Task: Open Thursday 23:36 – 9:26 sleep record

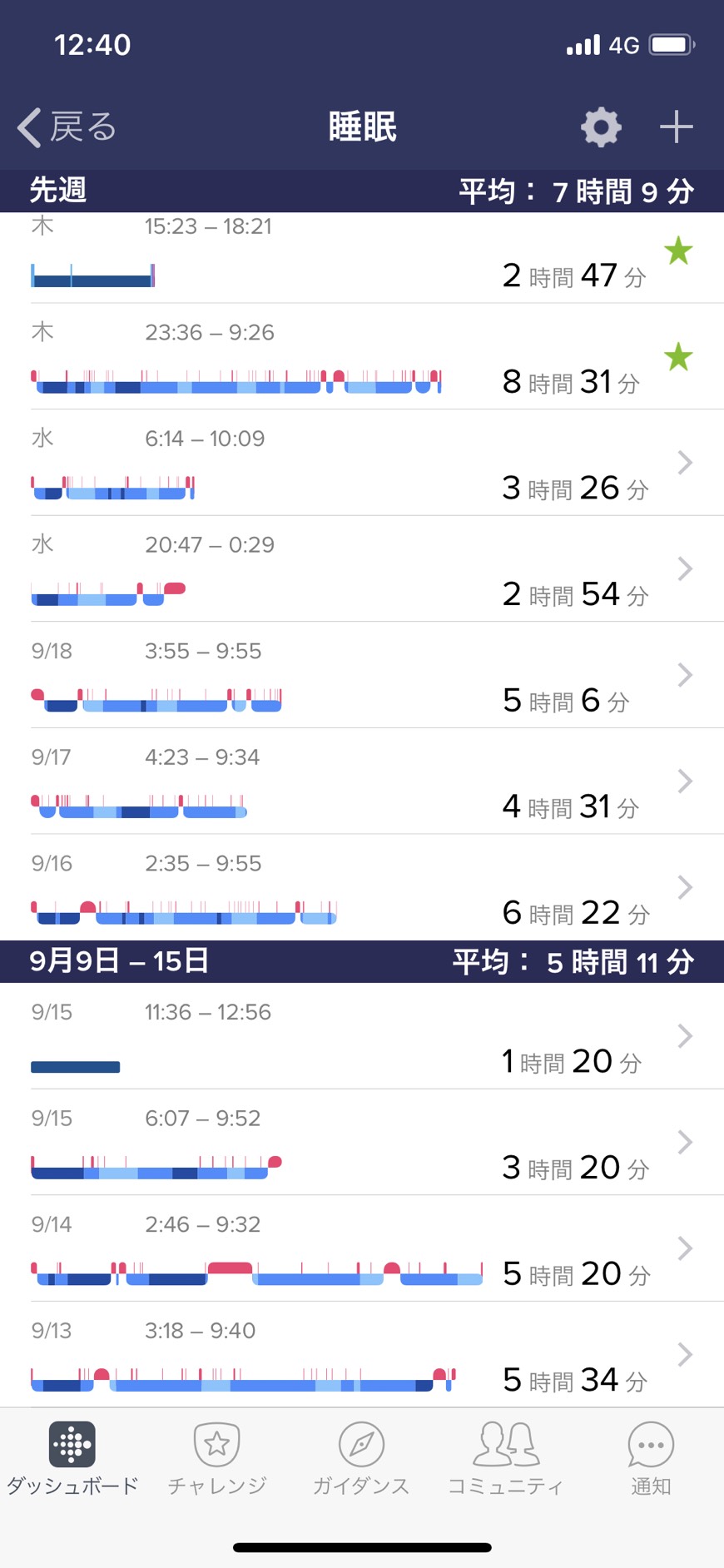Action: [x=362, y=356]
